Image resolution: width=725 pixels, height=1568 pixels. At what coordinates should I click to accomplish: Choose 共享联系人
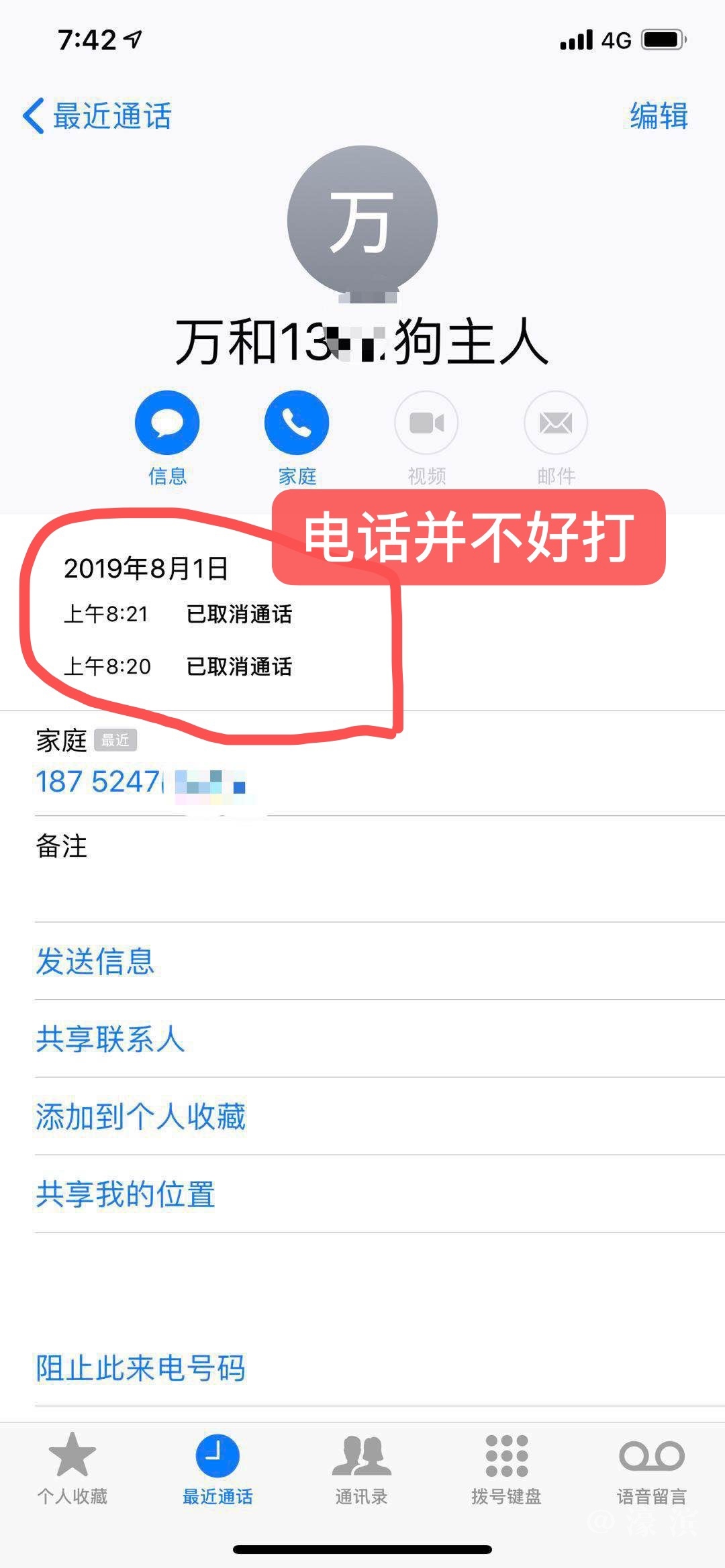tap(111, 1039)
